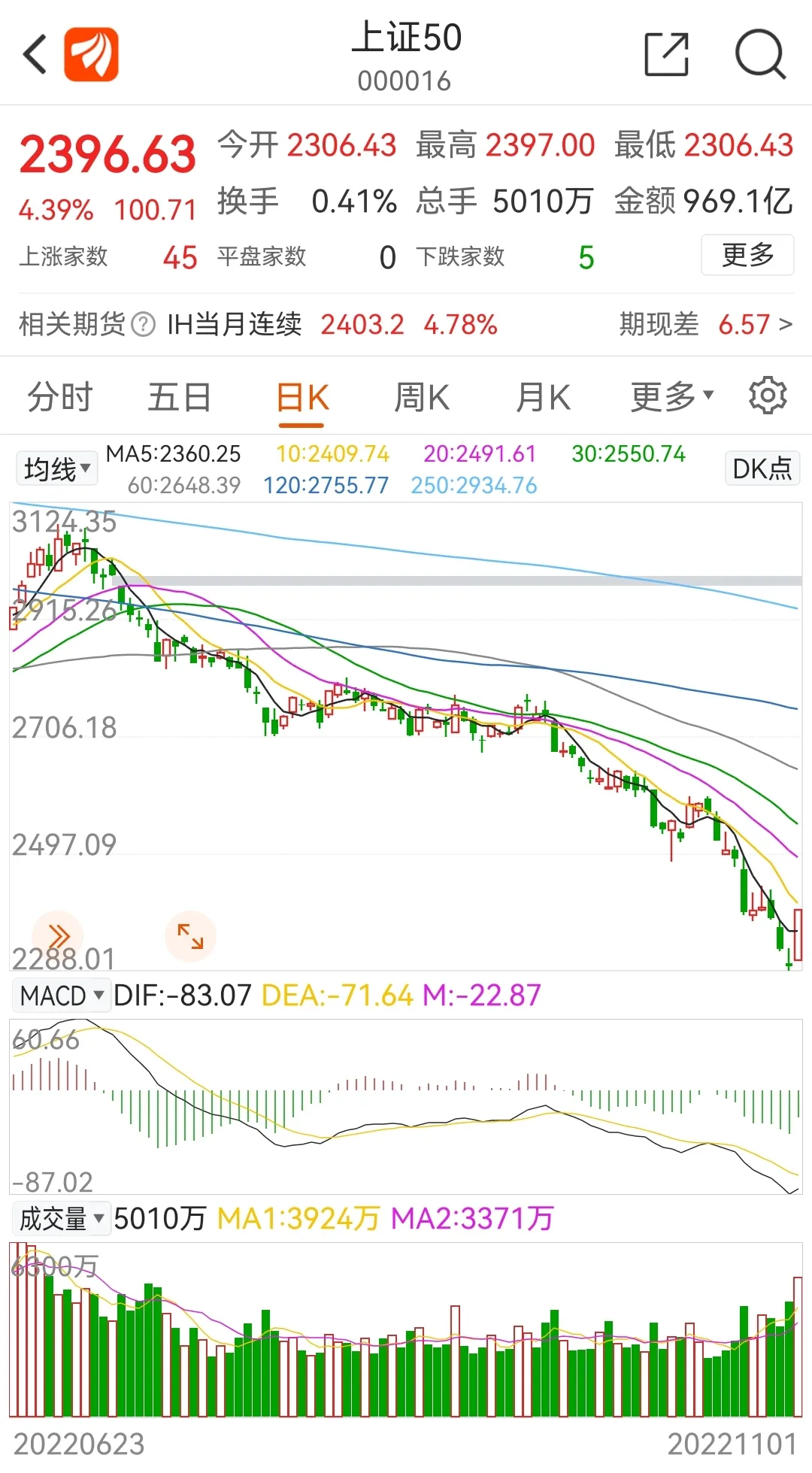This screenshot has width=812, height=1473.
Task: Switch to the 周K chart tab
Action: pos(422,397)
